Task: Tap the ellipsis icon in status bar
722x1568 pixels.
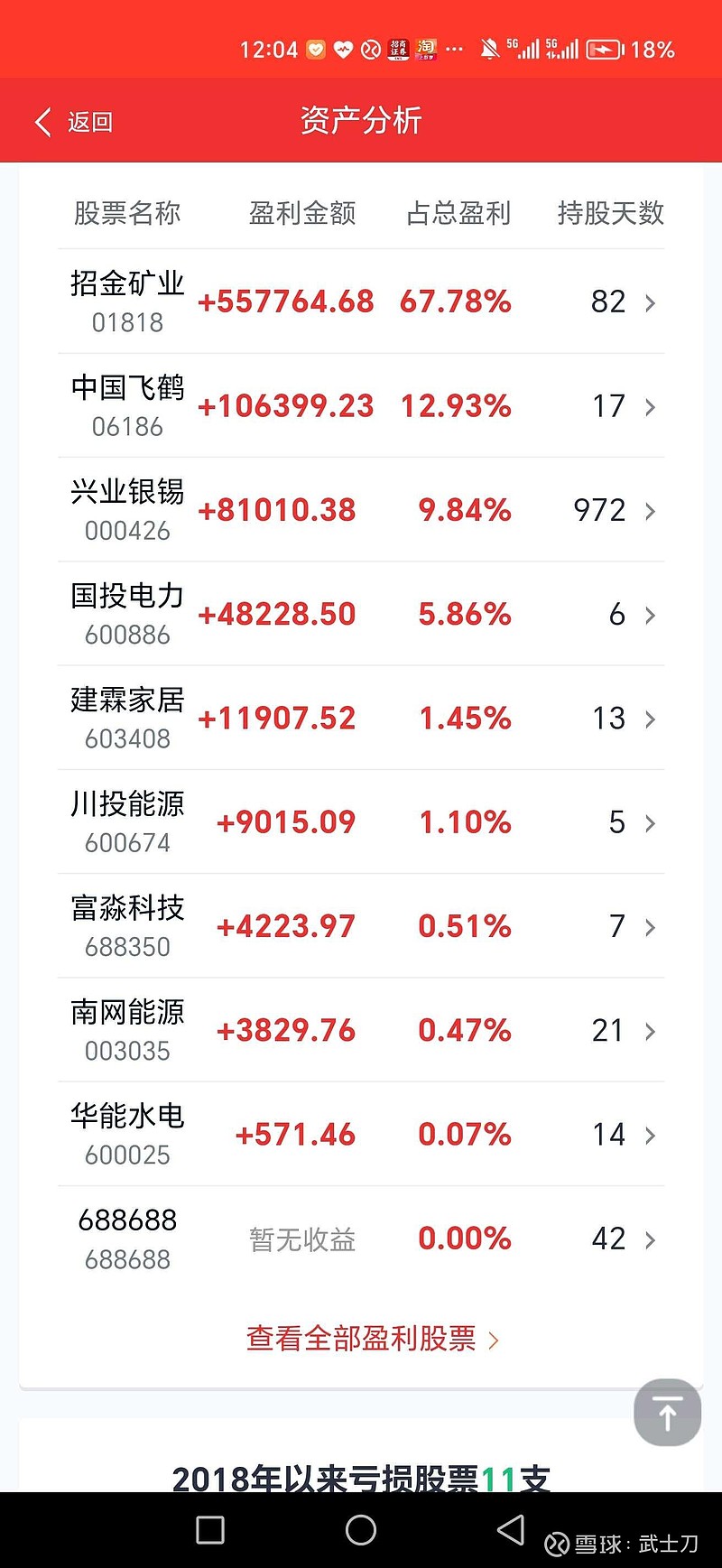Action: tap(454, 49)
